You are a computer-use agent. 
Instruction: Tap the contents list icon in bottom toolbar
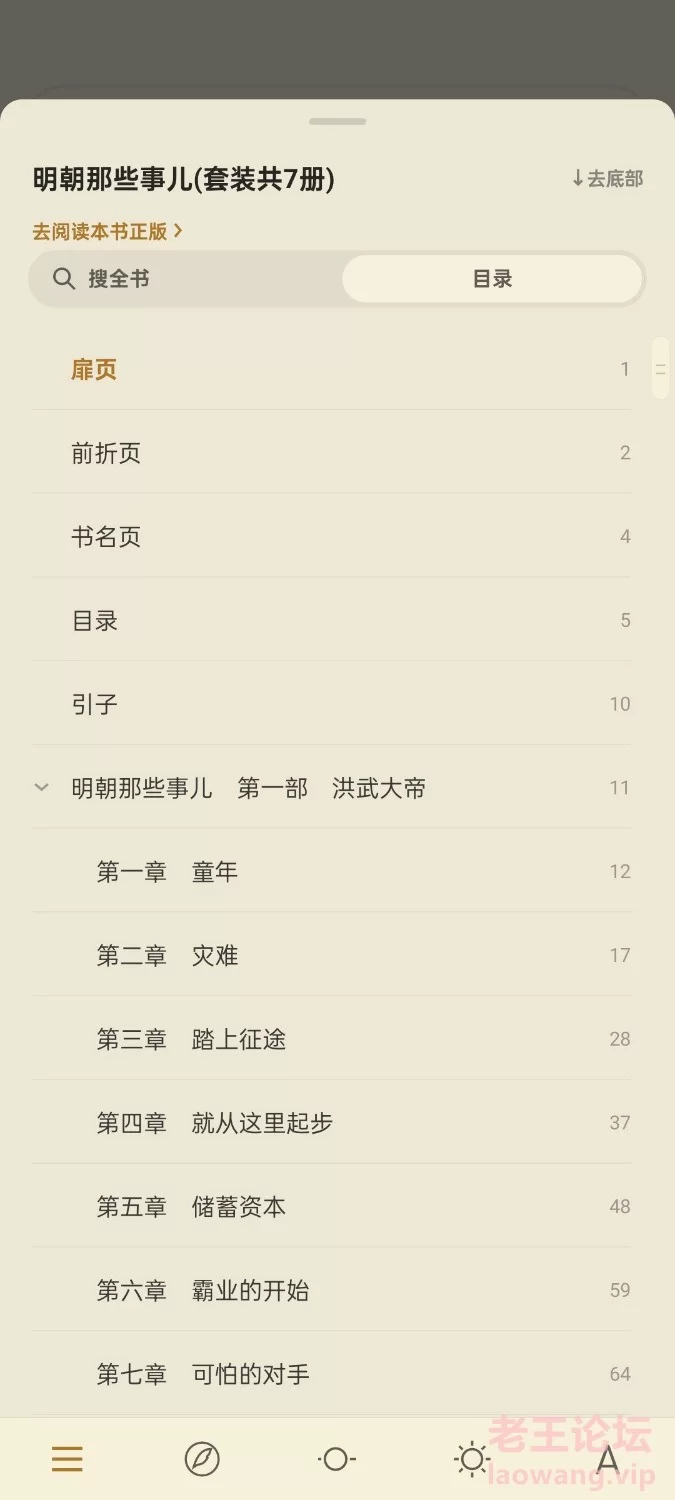point(67,1459)
